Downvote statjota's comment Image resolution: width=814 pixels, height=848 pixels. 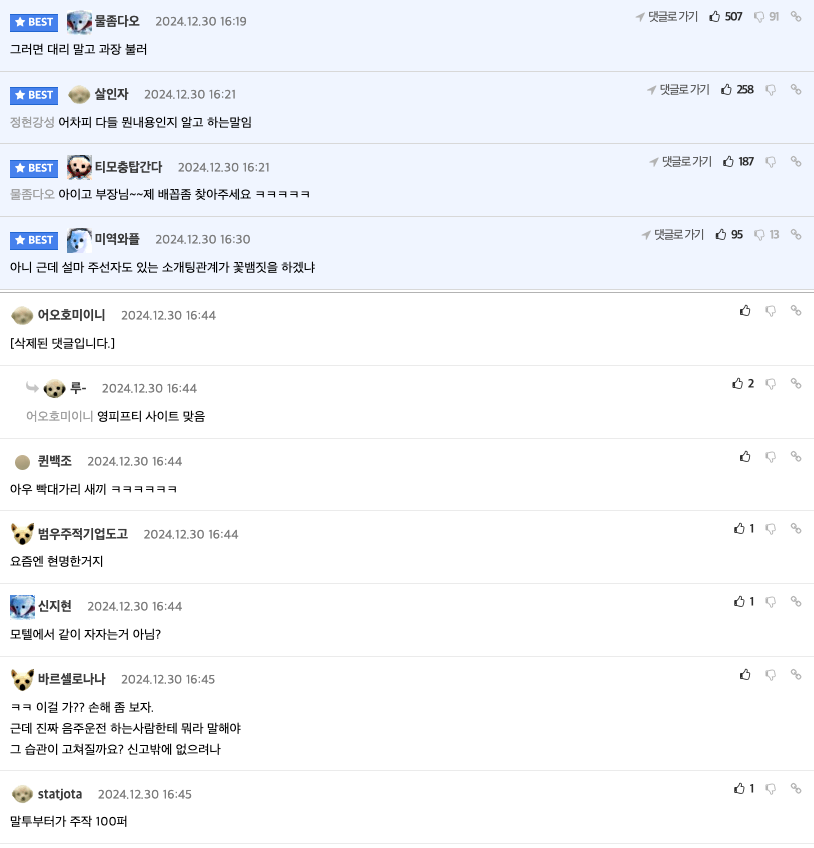771,789
